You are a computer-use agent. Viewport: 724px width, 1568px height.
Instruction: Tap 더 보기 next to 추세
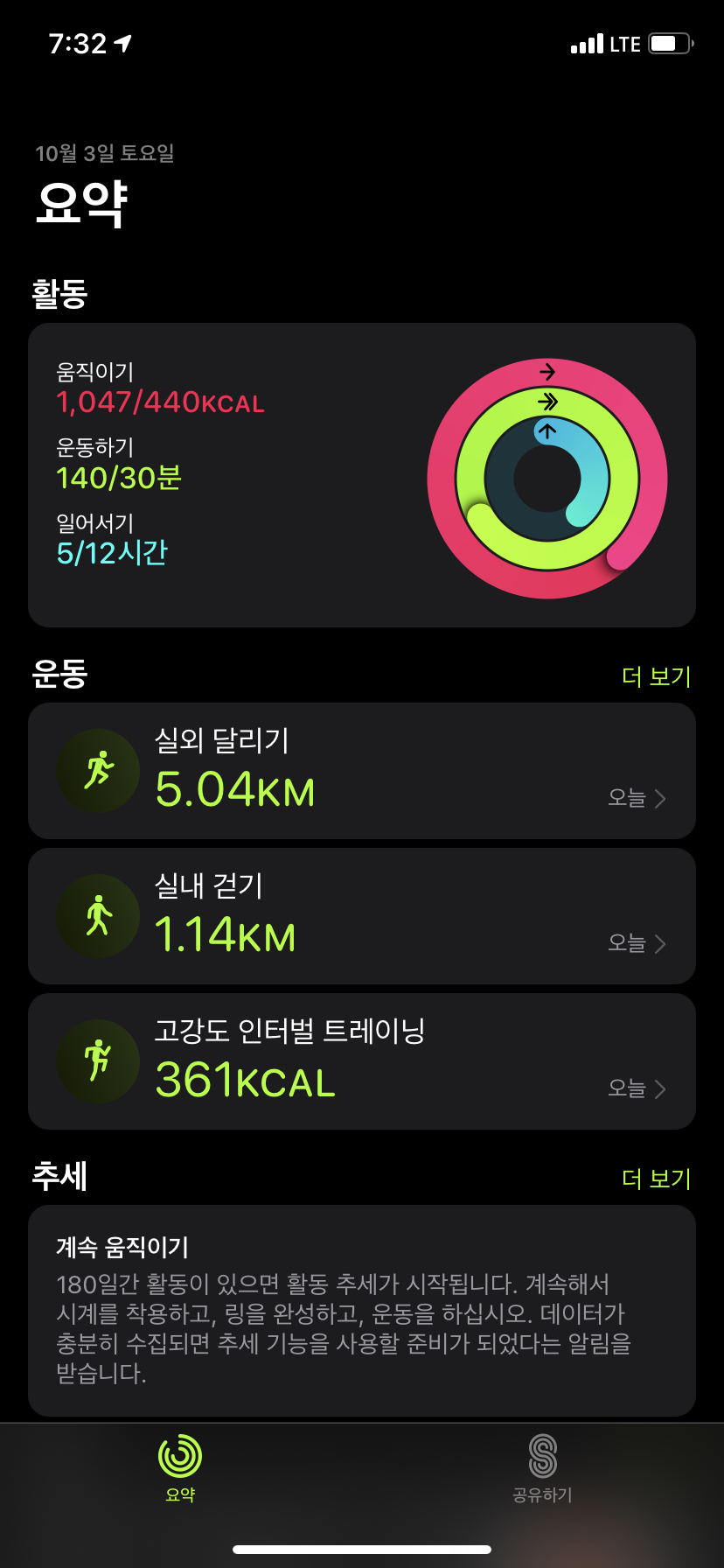tap(656, 1179)
